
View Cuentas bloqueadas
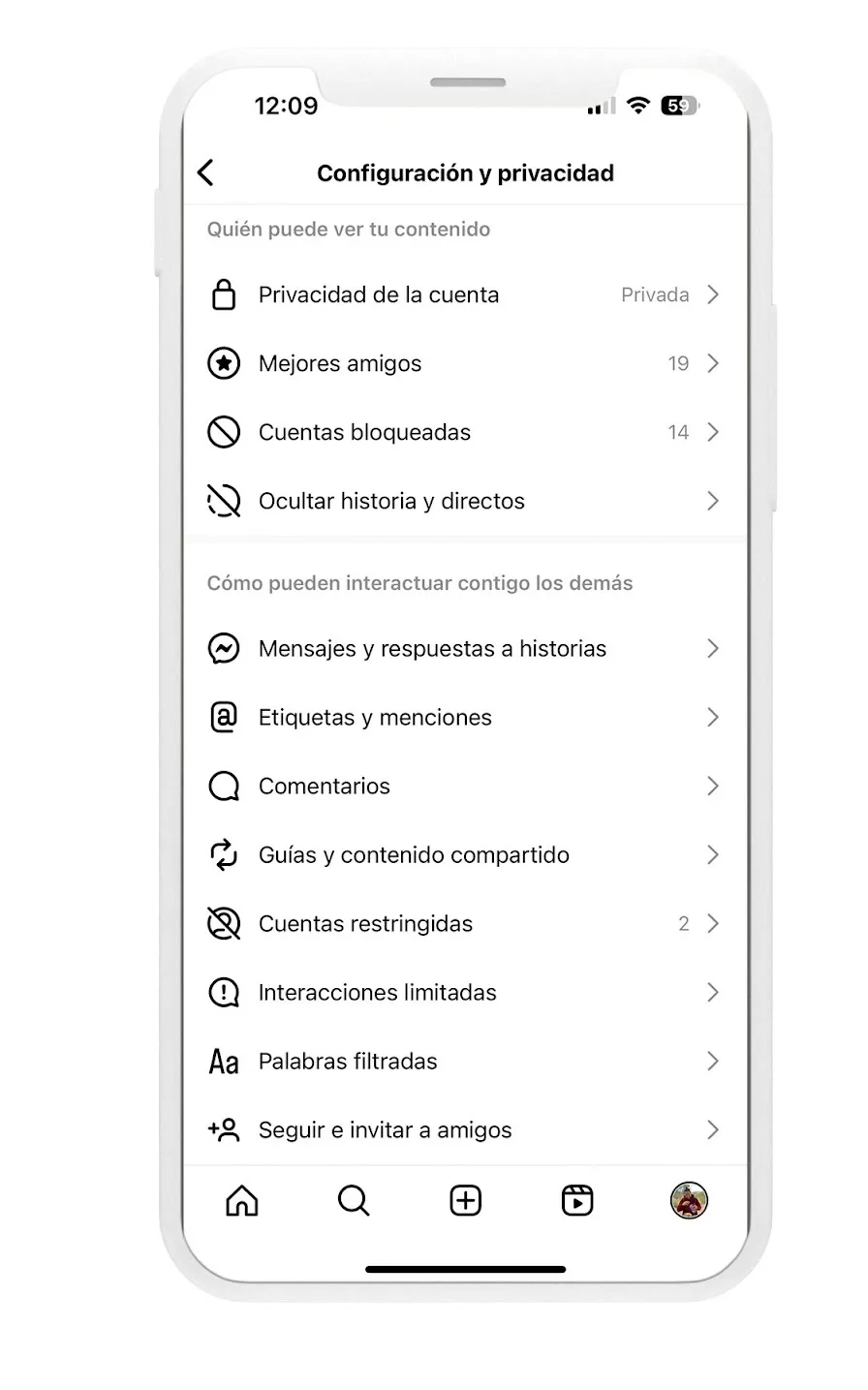[x=465, y=432]
